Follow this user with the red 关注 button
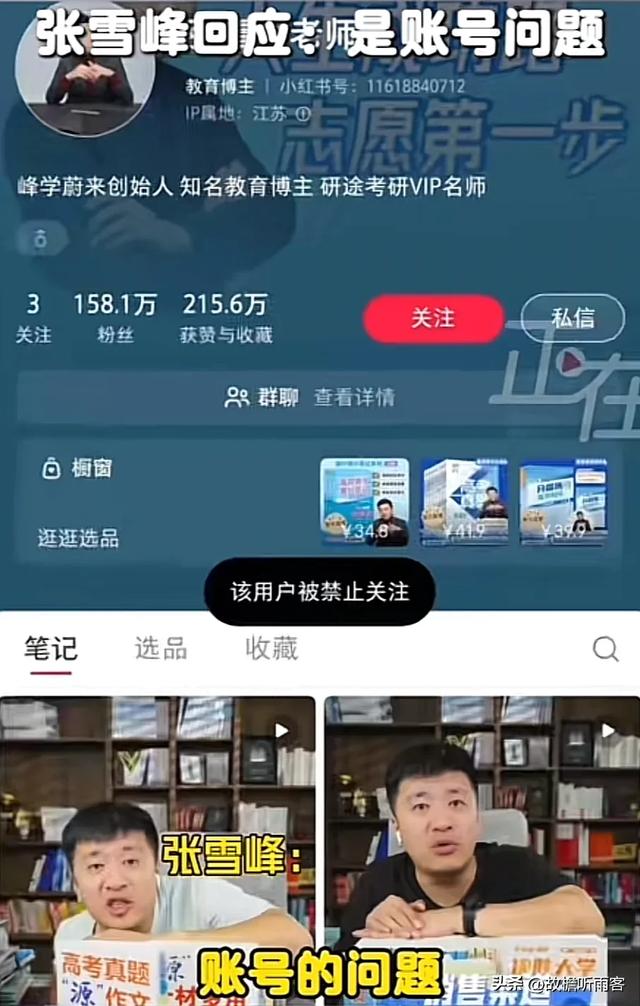The image size is (640, 1006). (432, 318)
